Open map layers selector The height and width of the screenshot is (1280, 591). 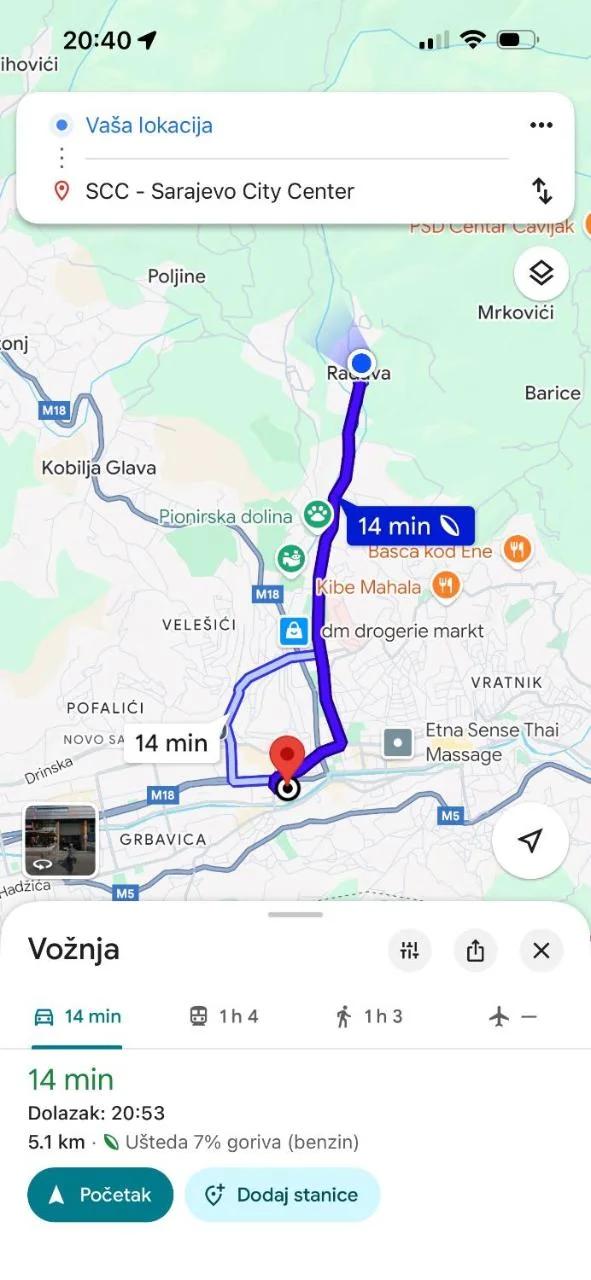pos(541,272)
